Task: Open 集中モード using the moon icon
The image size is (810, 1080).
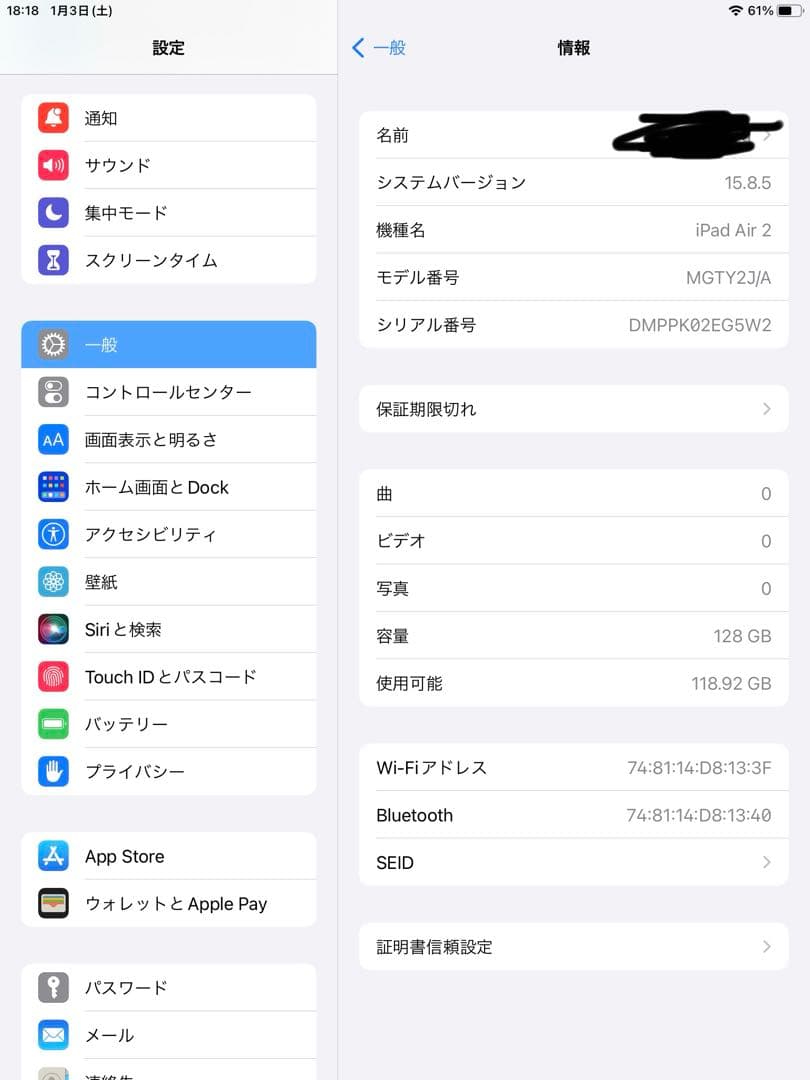Action: click(53, 212)
